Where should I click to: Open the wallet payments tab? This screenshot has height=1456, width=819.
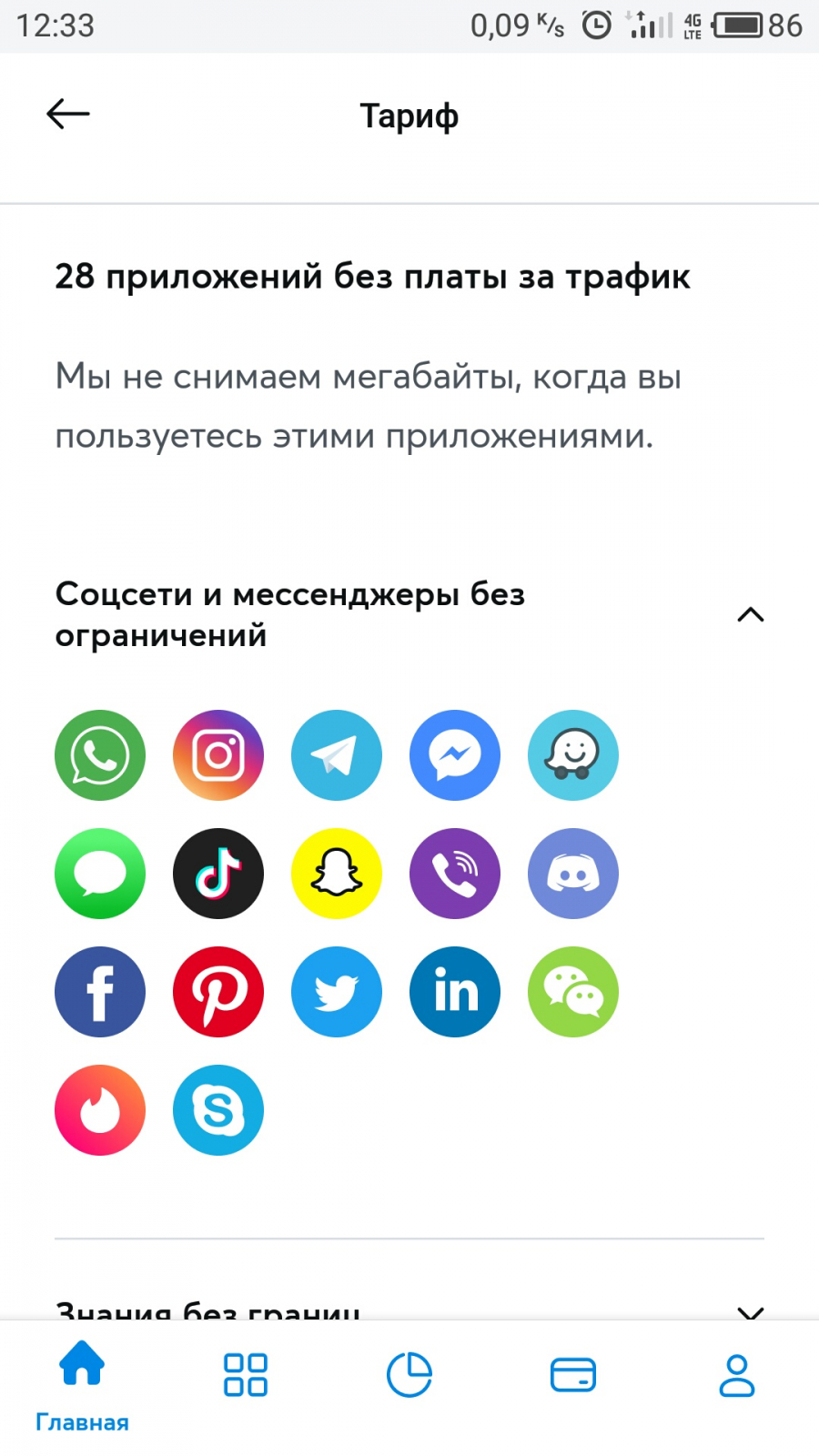coord(573,1374)
